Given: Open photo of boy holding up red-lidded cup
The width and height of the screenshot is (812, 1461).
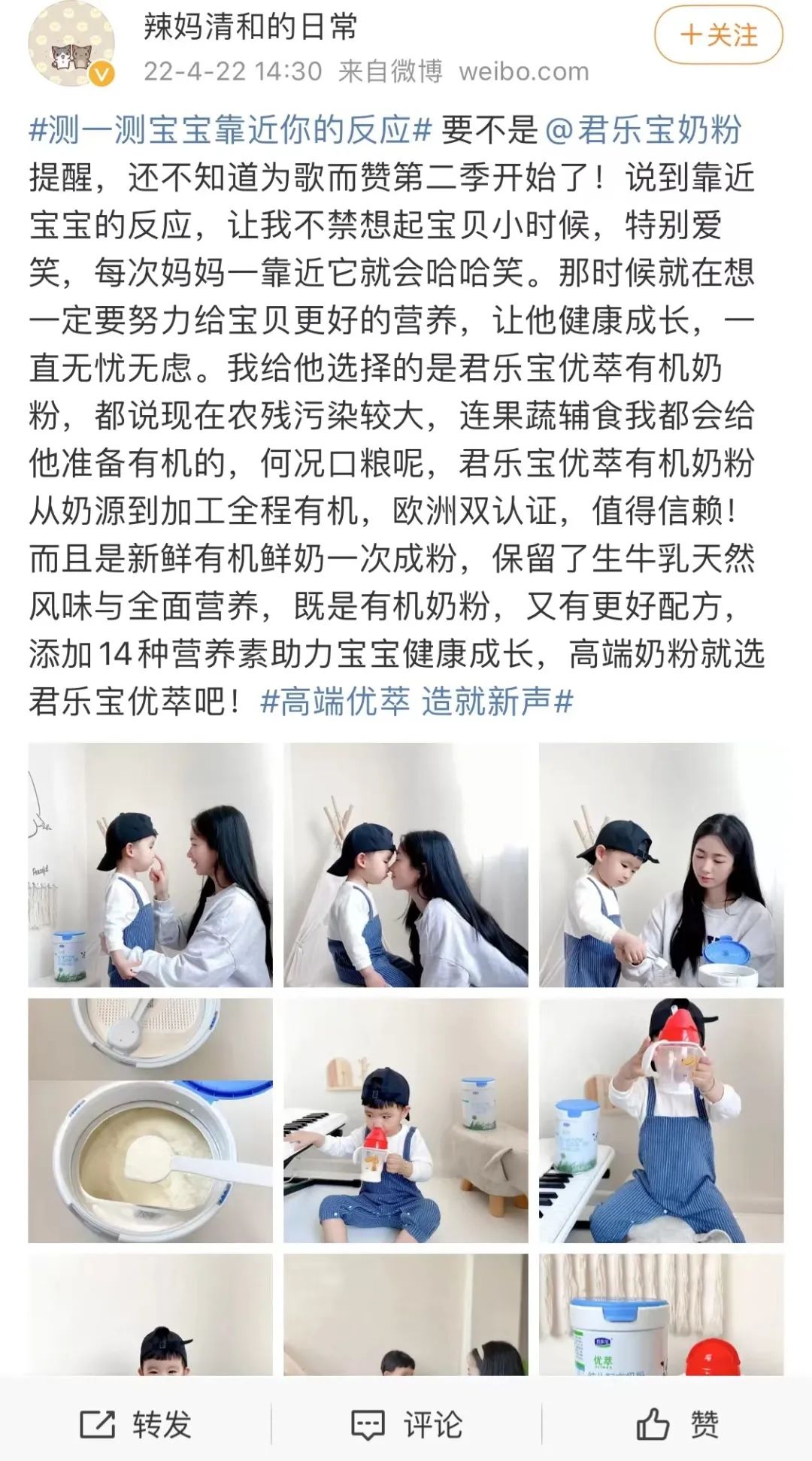Looking at the screenshot, I should 662,1120.
